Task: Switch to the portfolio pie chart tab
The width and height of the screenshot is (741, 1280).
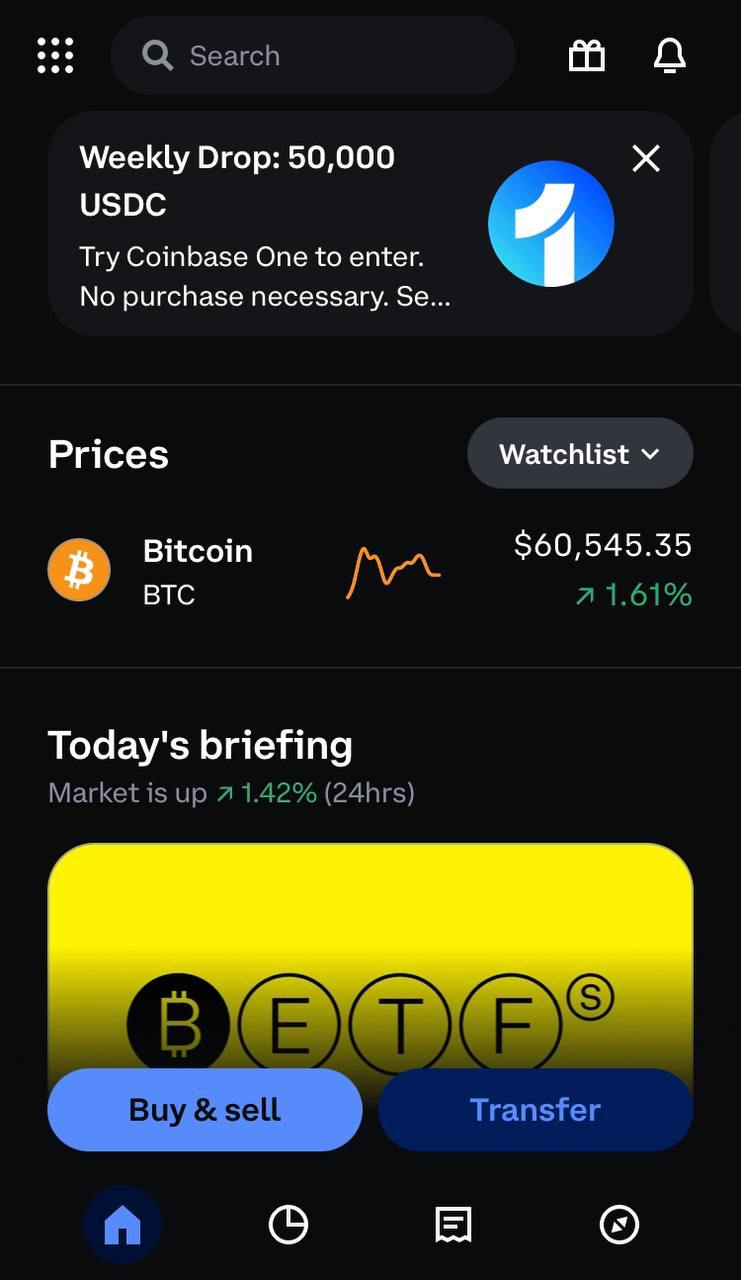Action: point(288,1224)
